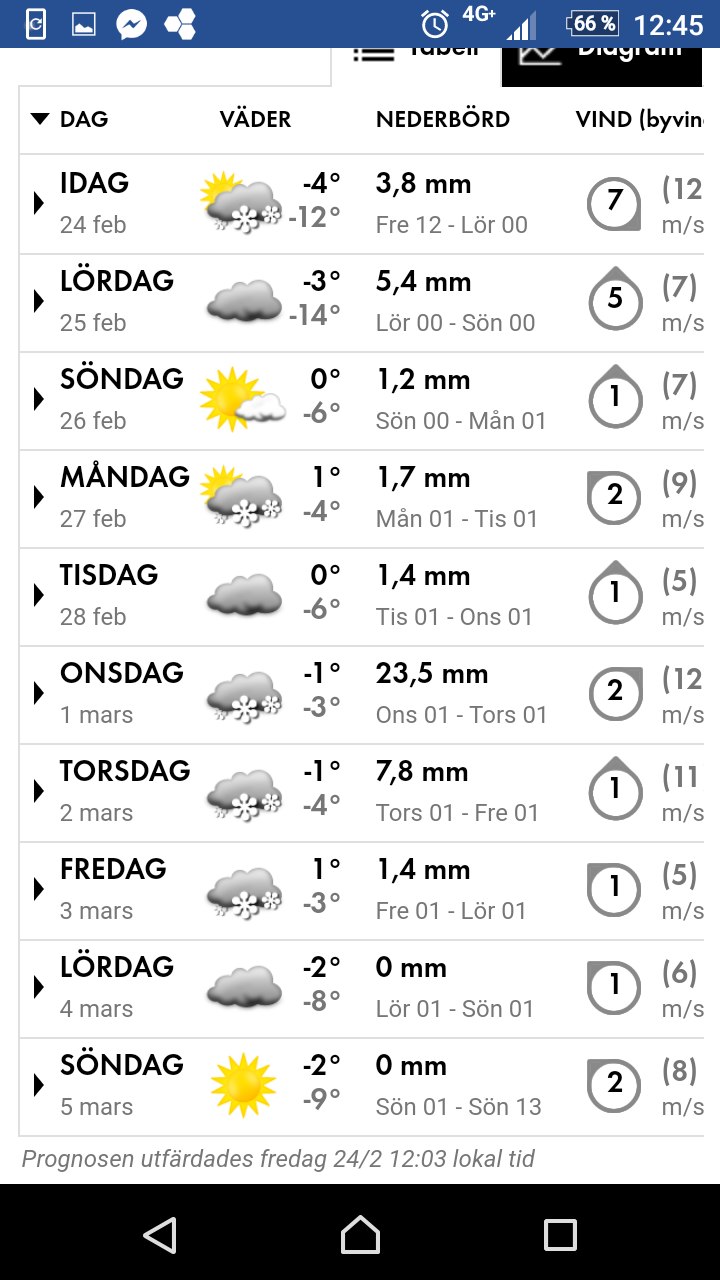Expand Fredag 3 mars forecast row
Image resolution: width=720 pixels, height=1280 pixels.
click(x=40, y=890)
